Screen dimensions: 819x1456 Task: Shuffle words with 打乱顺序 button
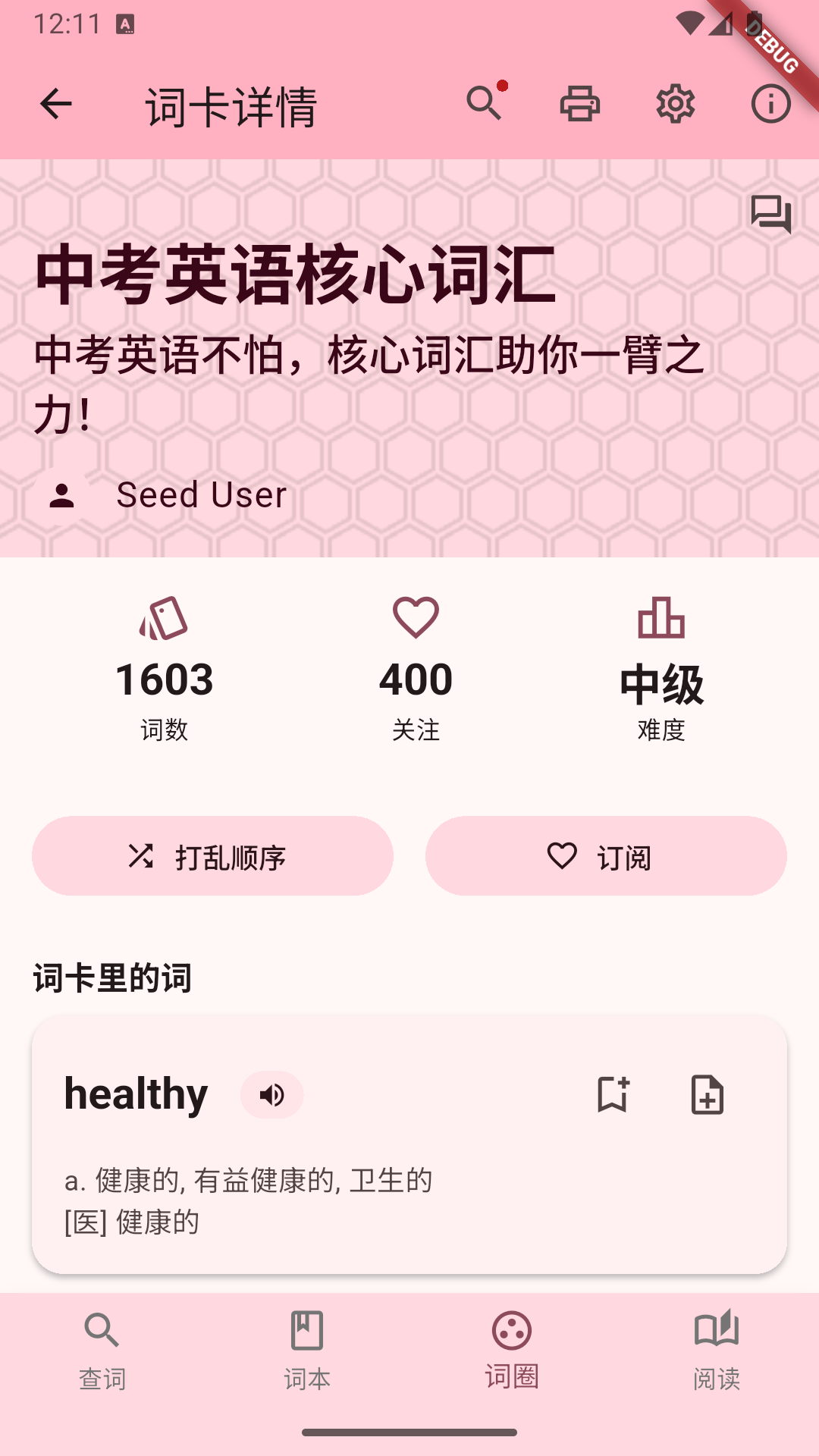(213, 855)
